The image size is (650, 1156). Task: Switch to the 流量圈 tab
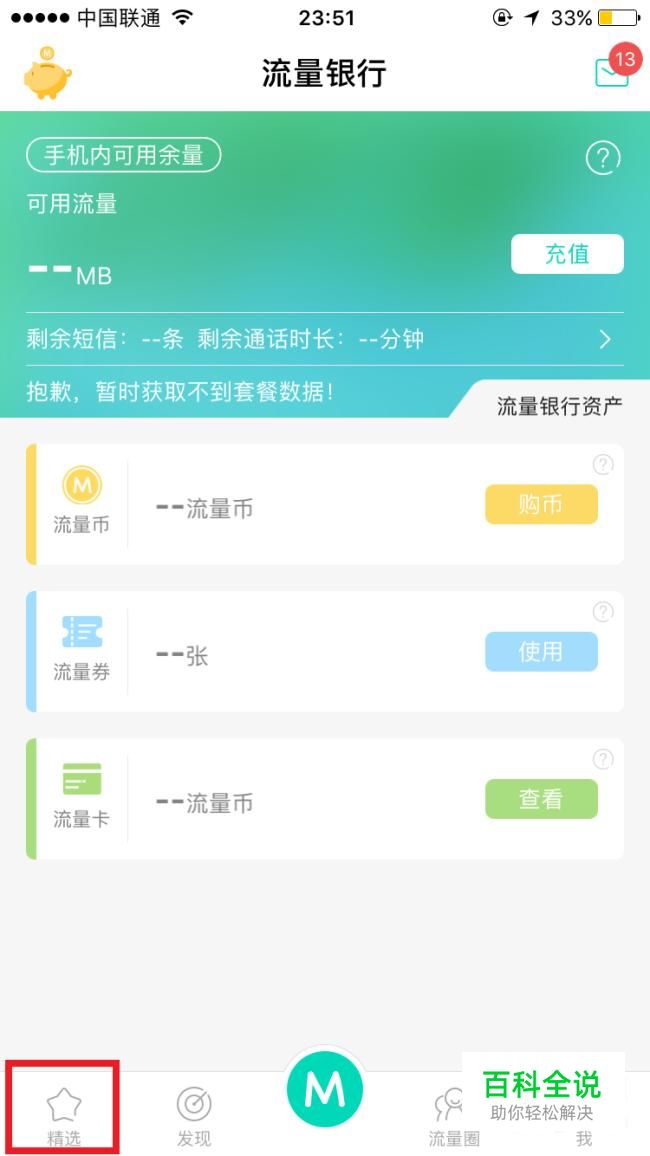(454, 1115)
